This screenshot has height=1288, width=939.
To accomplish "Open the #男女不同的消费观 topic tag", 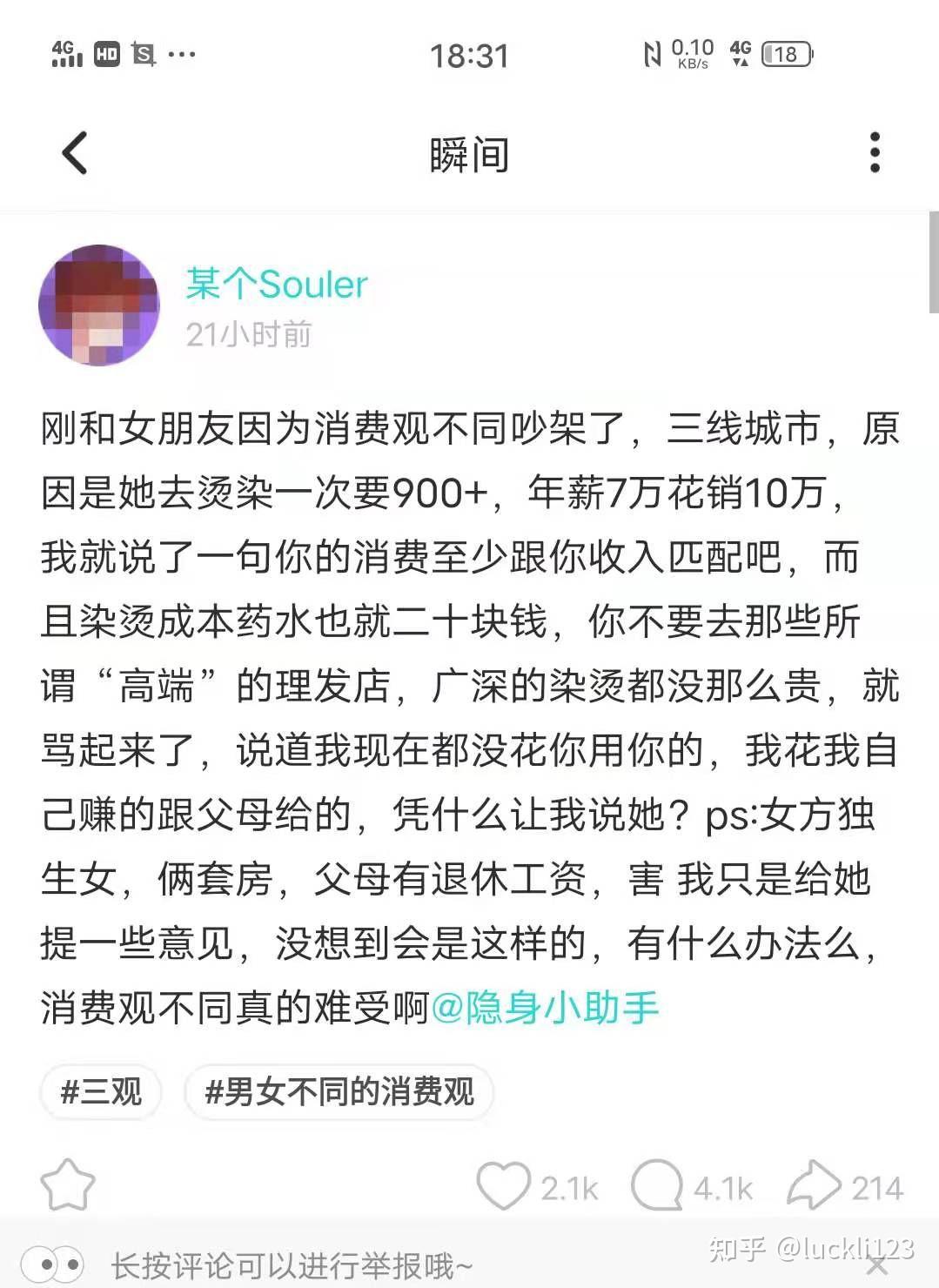I will pos(339,1091).
